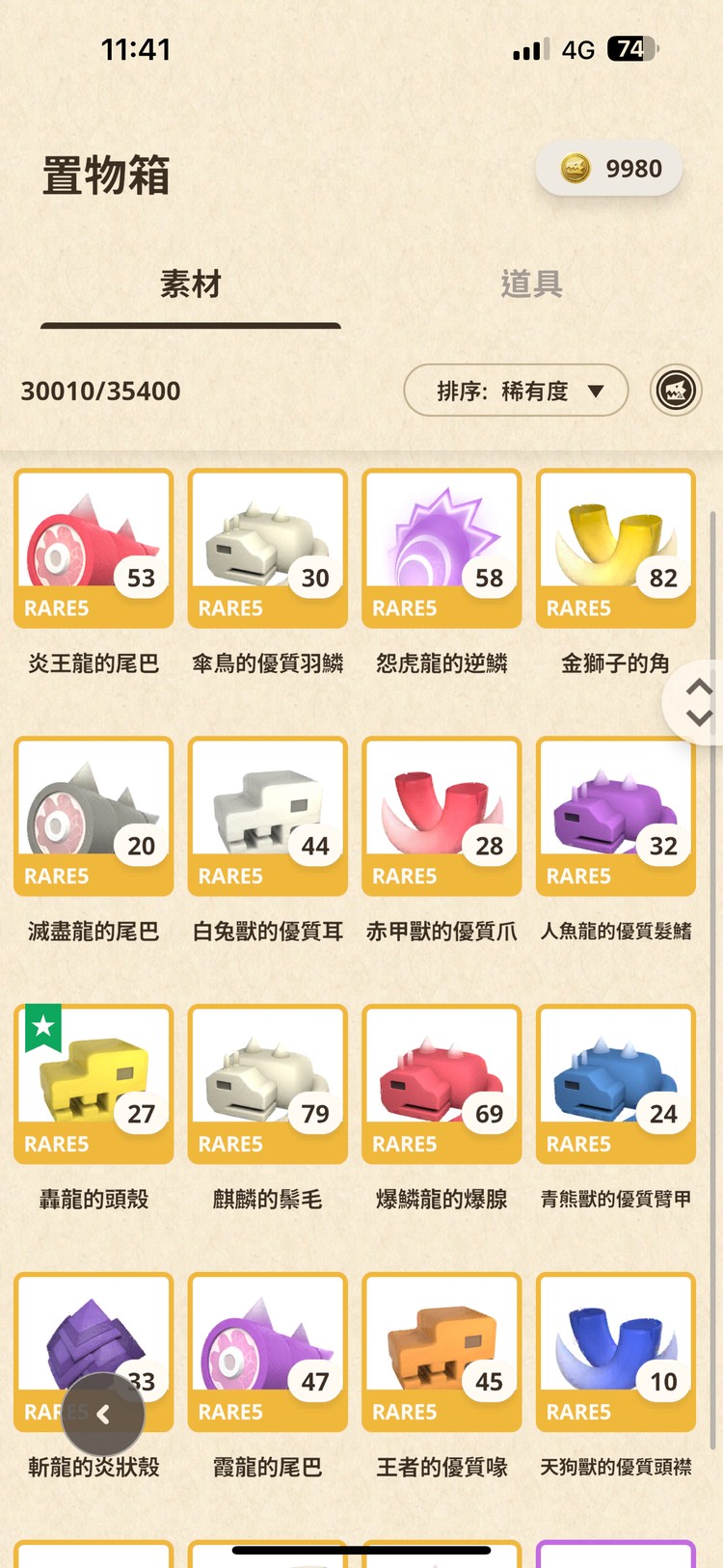View 怨虎龍的逆鱗 details
The image size is (723, 1568).
coord(442,548)
